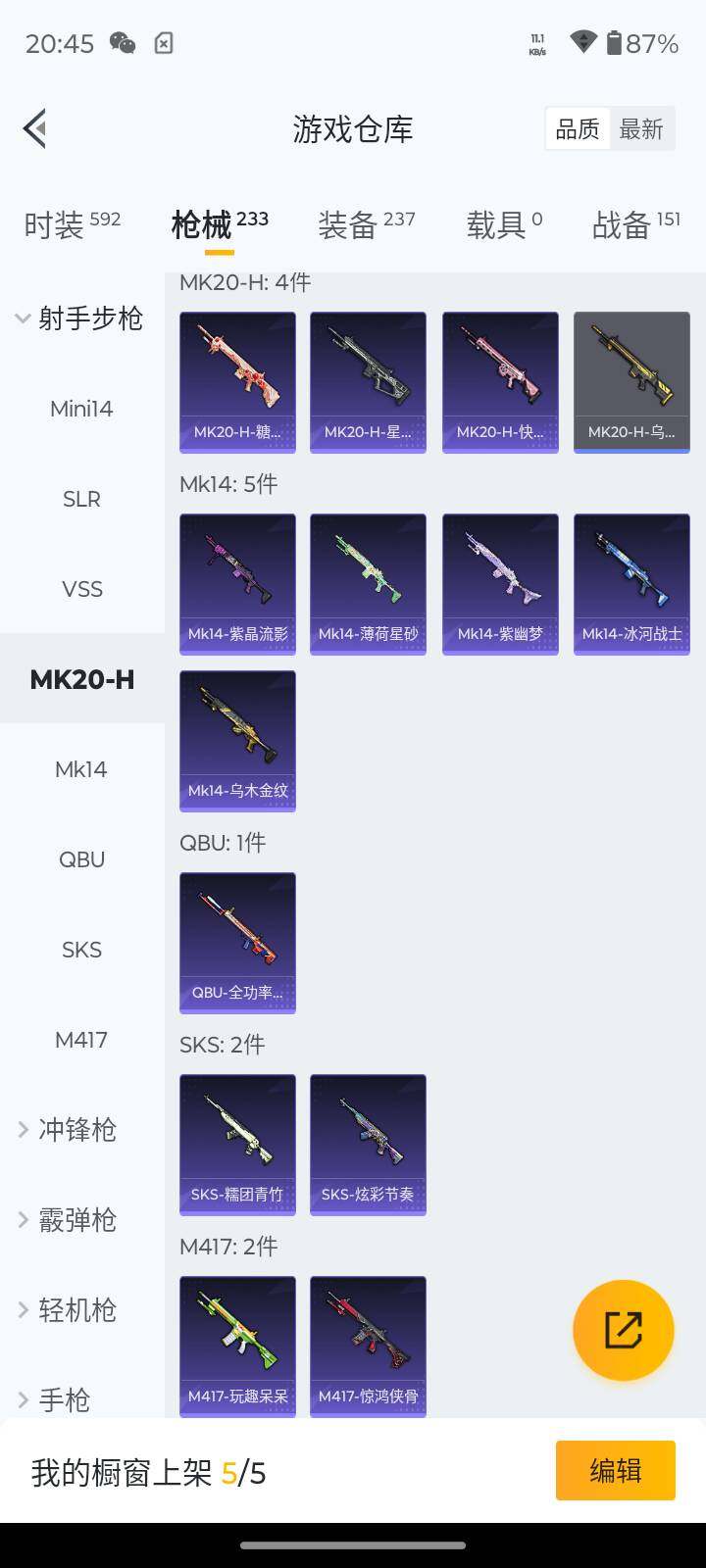
Task: Expand the 冲锋枪 category
Action: click(76, 1130)
